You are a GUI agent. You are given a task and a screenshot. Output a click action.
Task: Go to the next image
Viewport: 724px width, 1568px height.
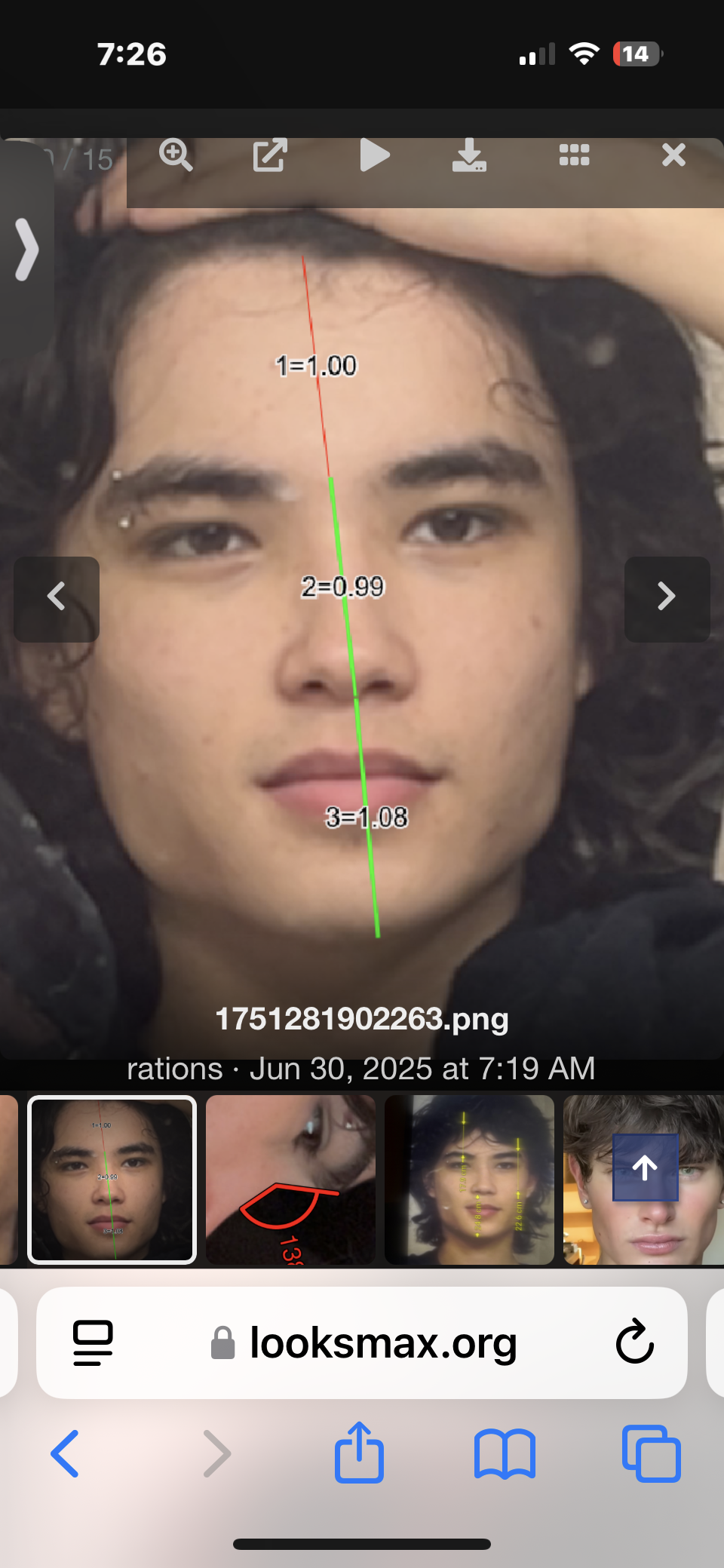click(x=667, y=597)
